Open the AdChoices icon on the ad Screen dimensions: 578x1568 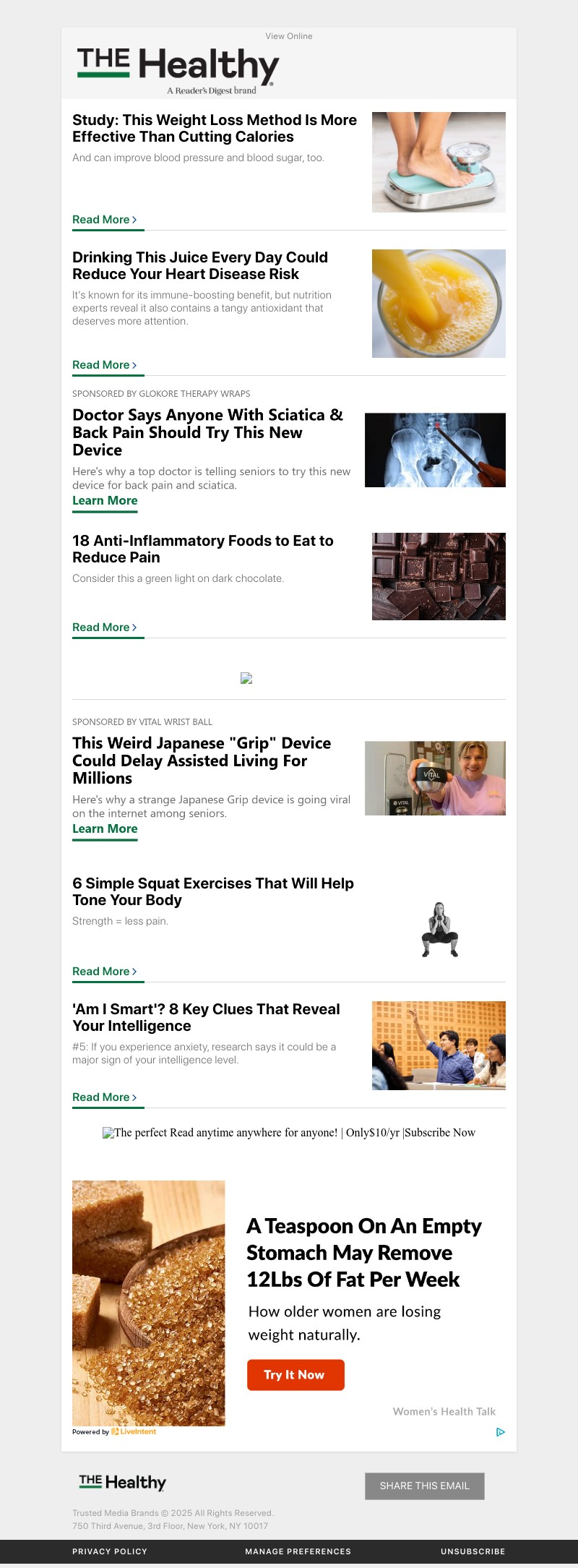(500, 1432)
